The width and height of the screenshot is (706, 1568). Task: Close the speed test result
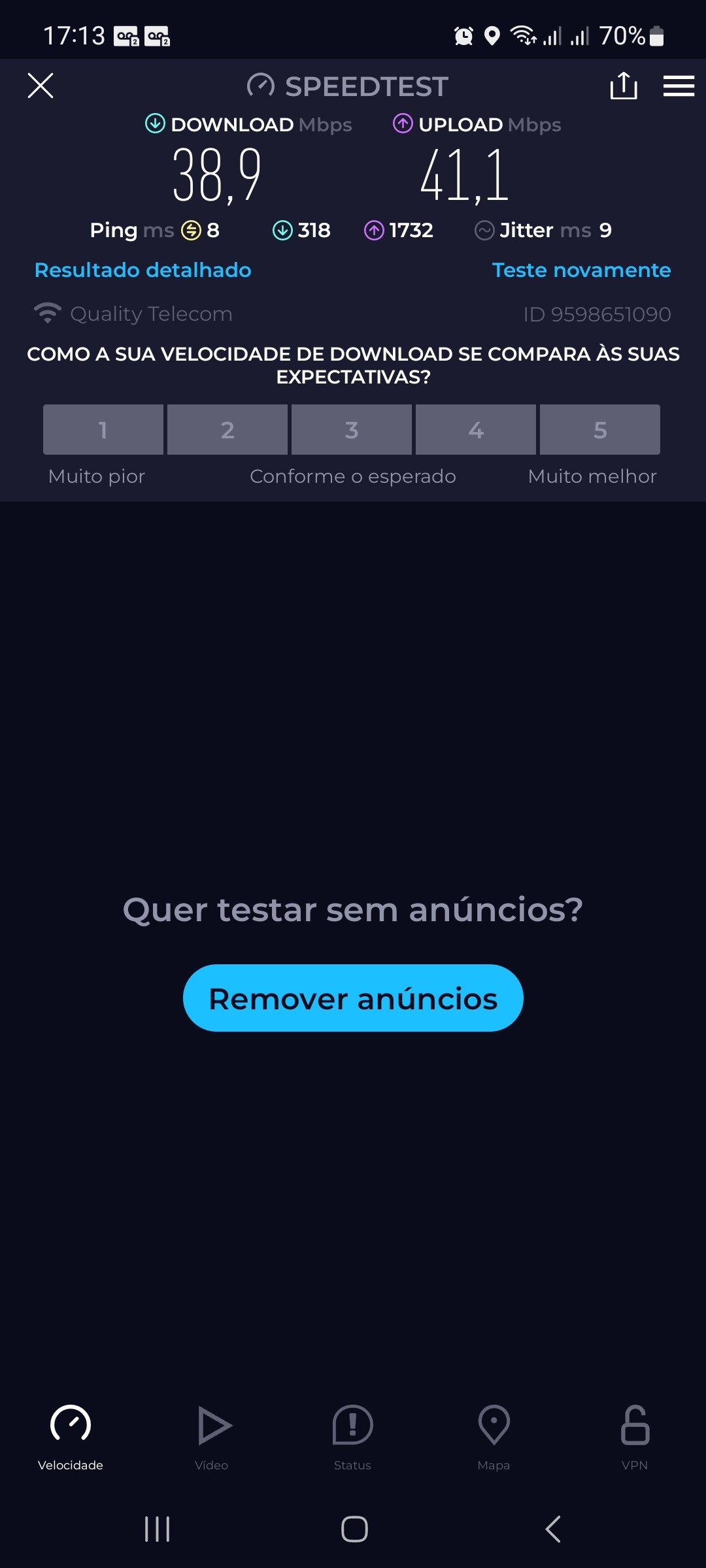[41, 86]
